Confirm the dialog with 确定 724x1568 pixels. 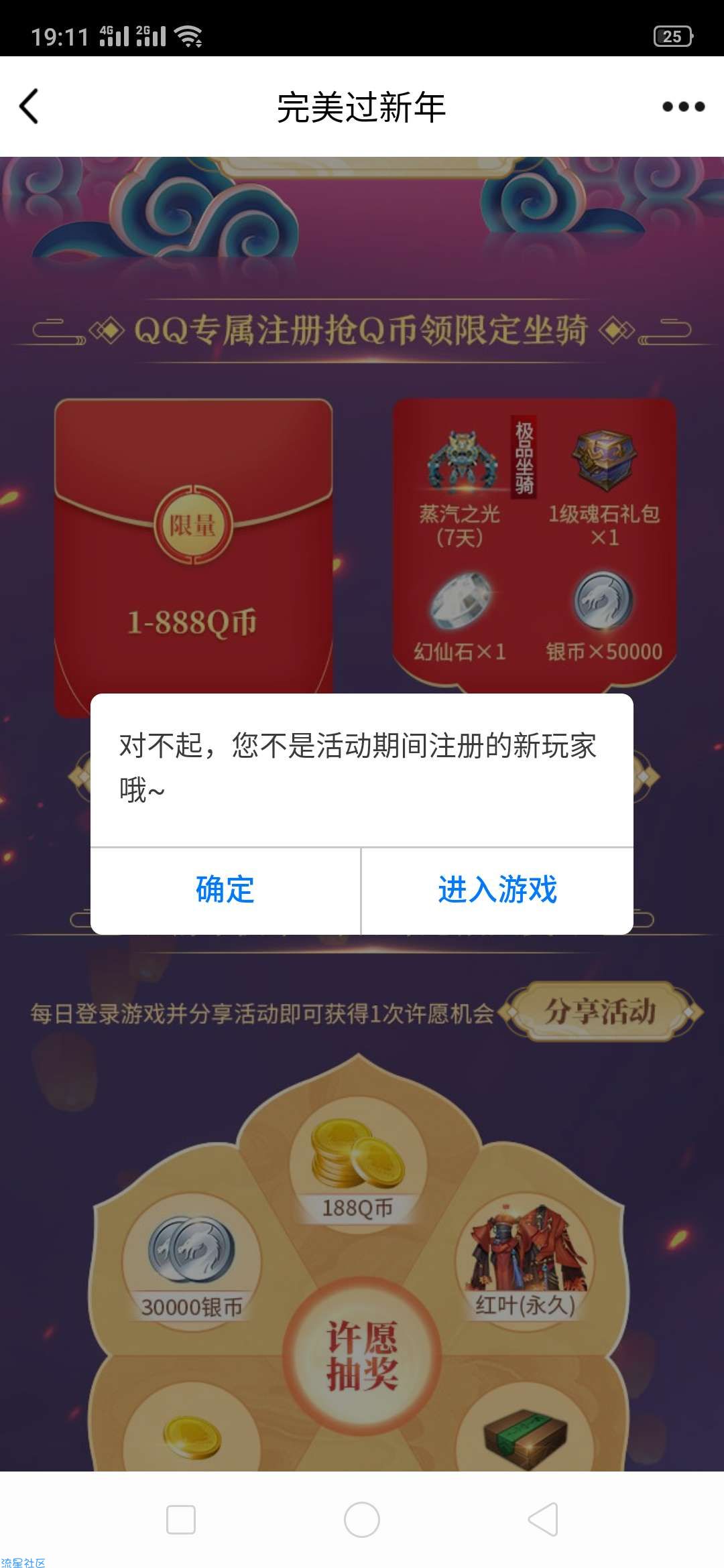[x=225, y=890]
